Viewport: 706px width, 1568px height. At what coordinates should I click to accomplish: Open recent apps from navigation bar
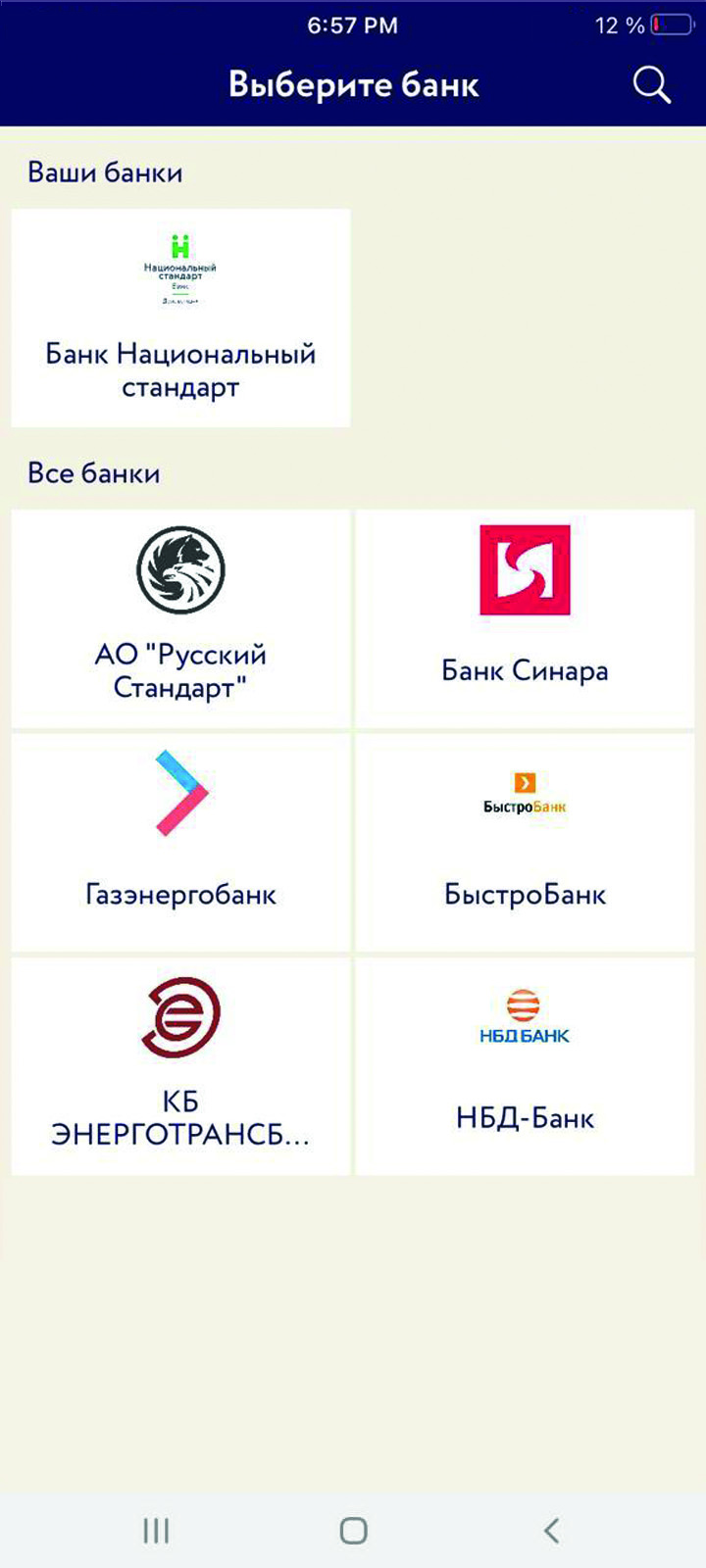point(156,1530)
